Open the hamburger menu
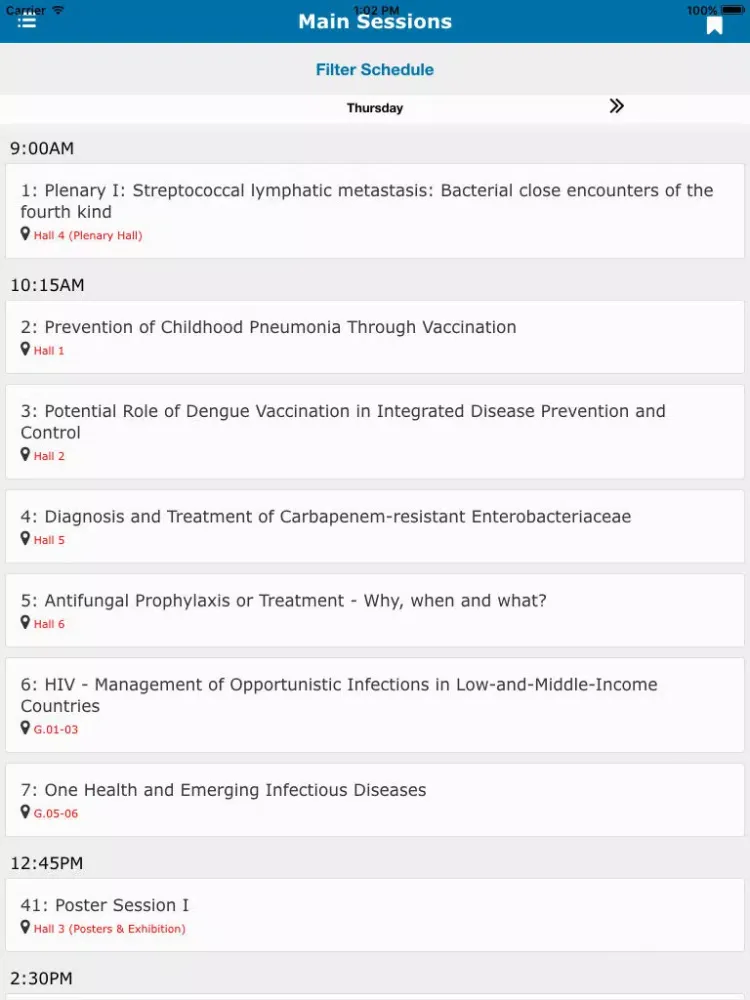 27,21
